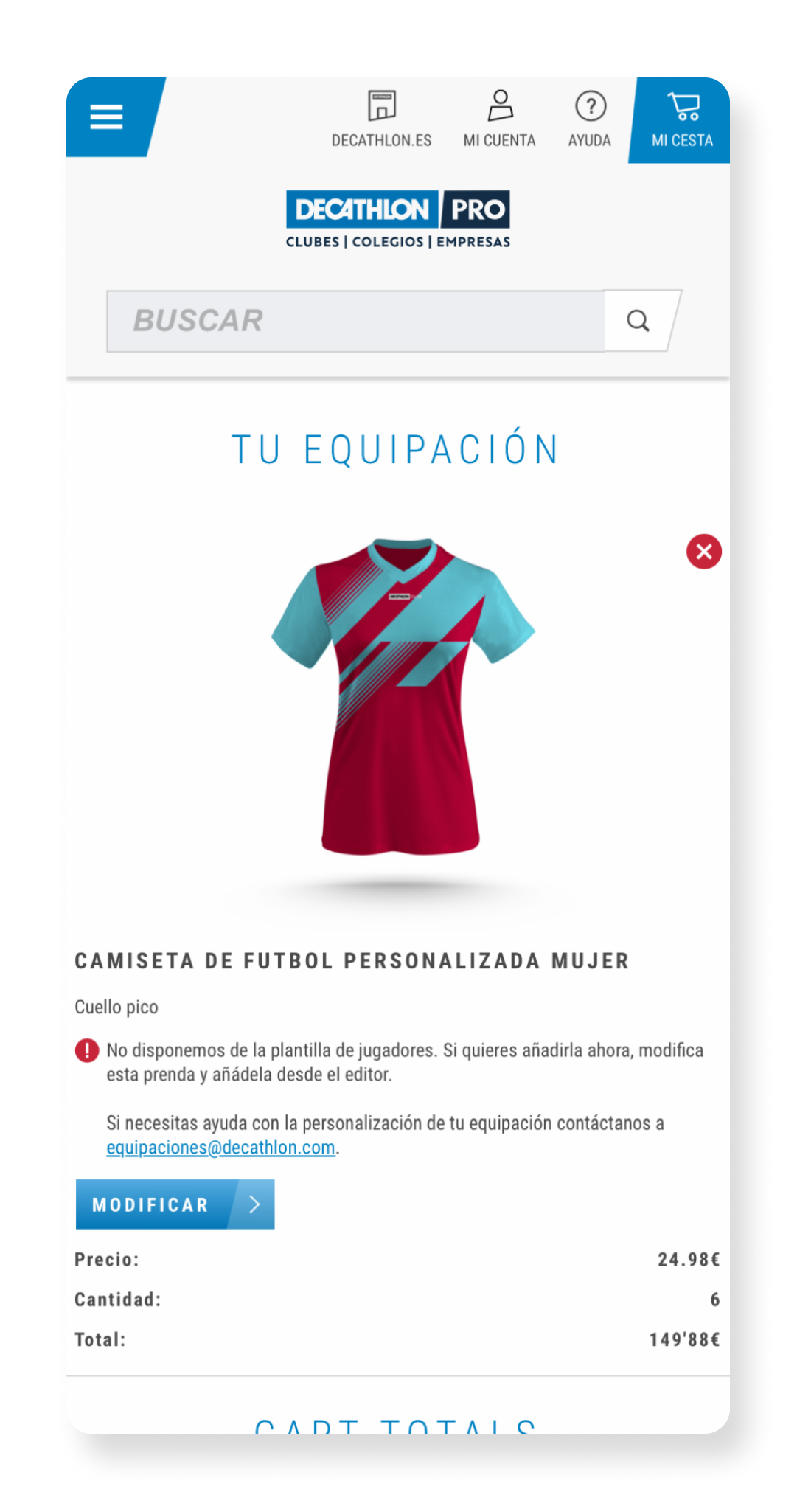Open Mi Cuenta account page
Viewport: 797px width, 1512px height.
pos(500,118)
